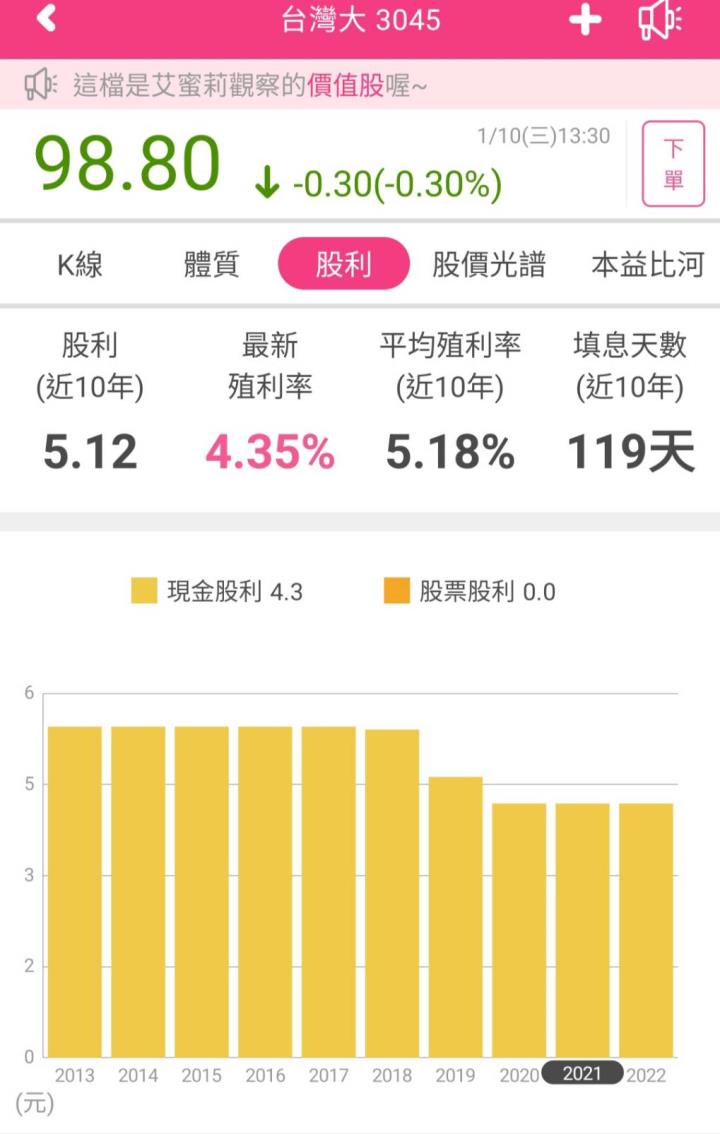The image size is (720, 1134).
Task: Add 台灣大 3045 to watchlist via plus icon
Action: [x=585, y=20]
